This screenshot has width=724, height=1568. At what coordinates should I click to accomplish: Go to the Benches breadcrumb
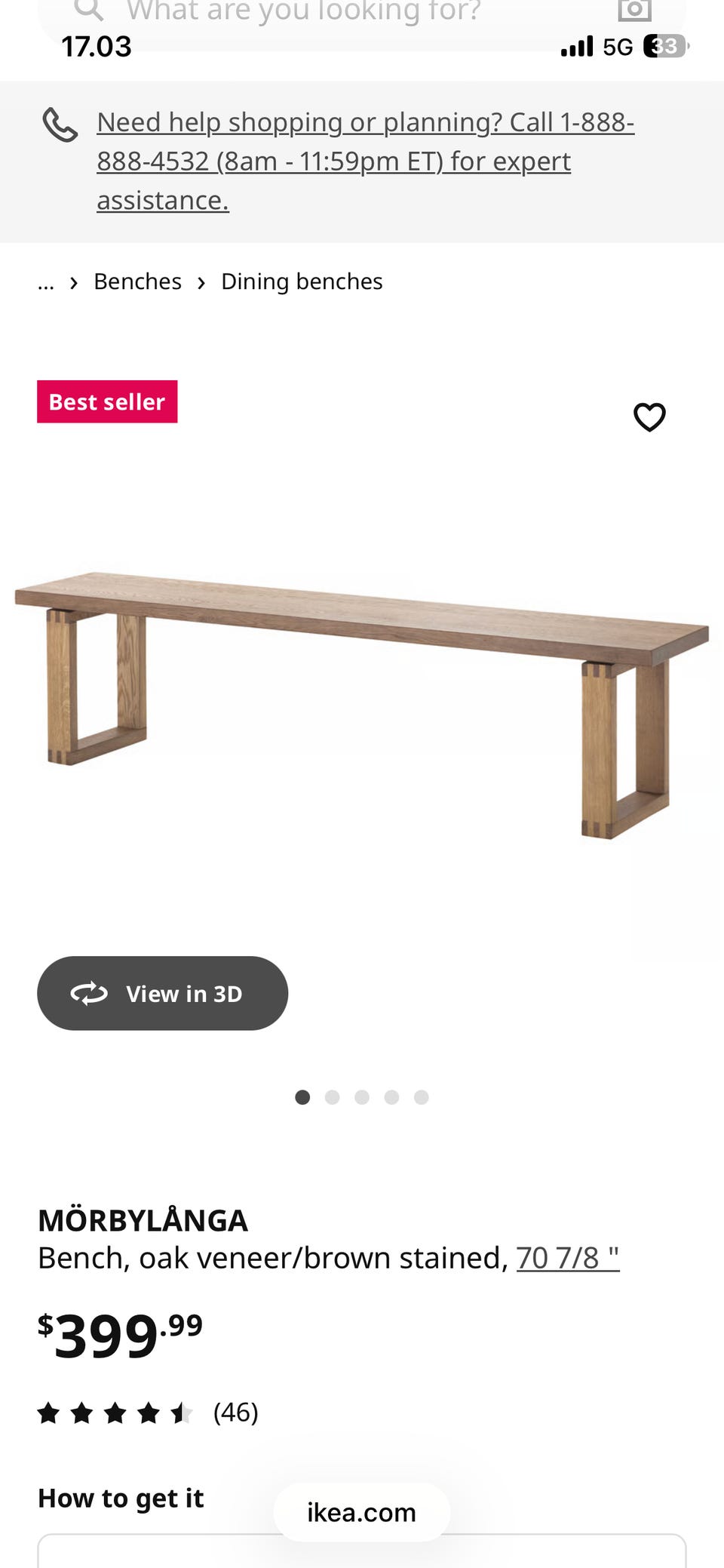coord(137,281)
